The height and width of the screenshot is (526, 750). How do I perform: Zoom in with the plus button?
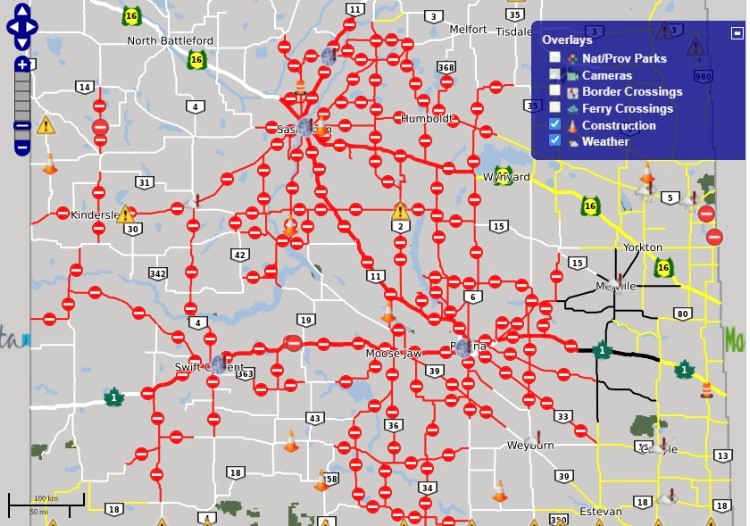tap(22, 65)
